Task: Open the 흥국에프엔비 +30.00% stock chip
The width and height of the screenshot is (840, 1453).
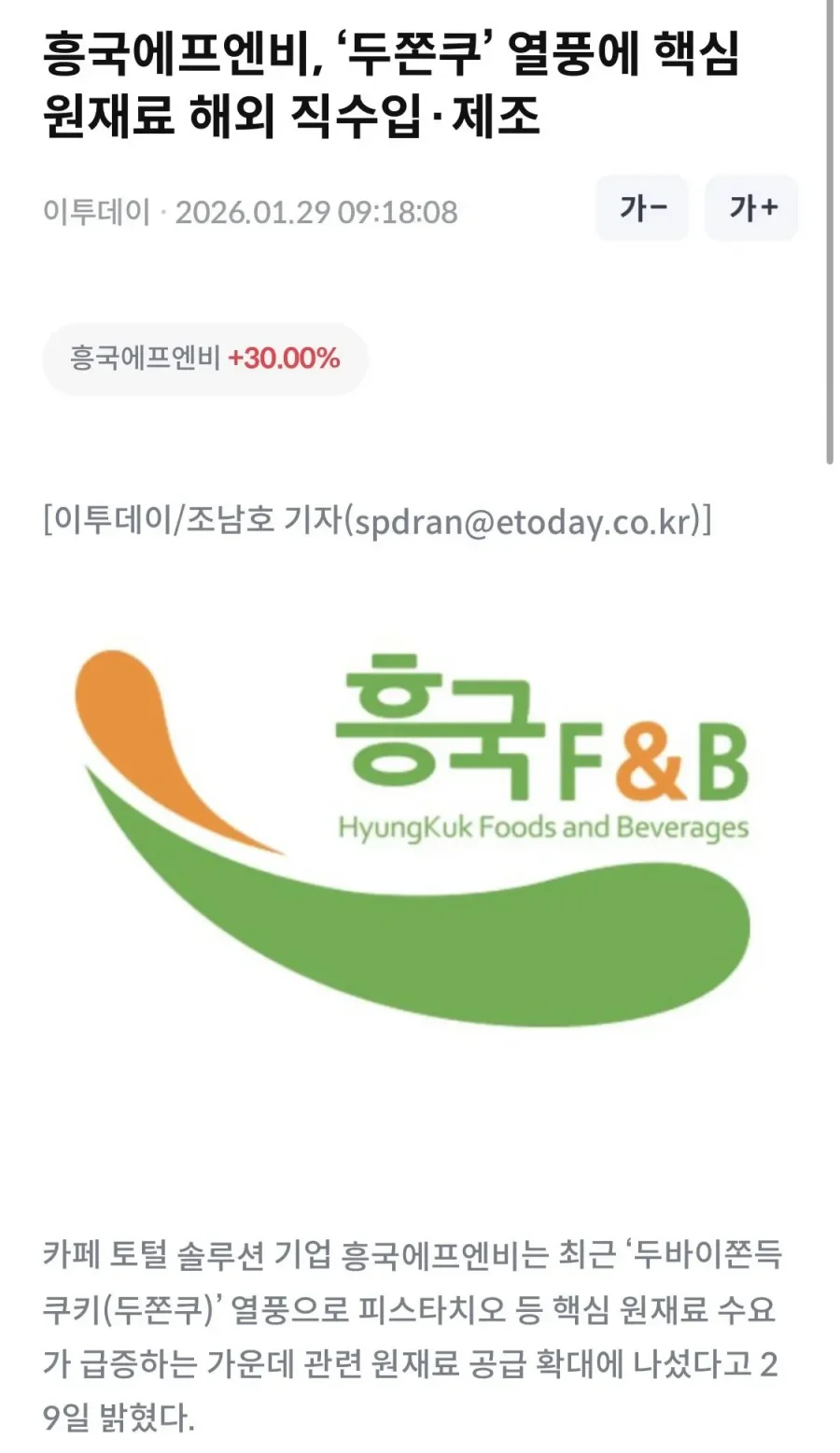Action: [x=205, y=359]
